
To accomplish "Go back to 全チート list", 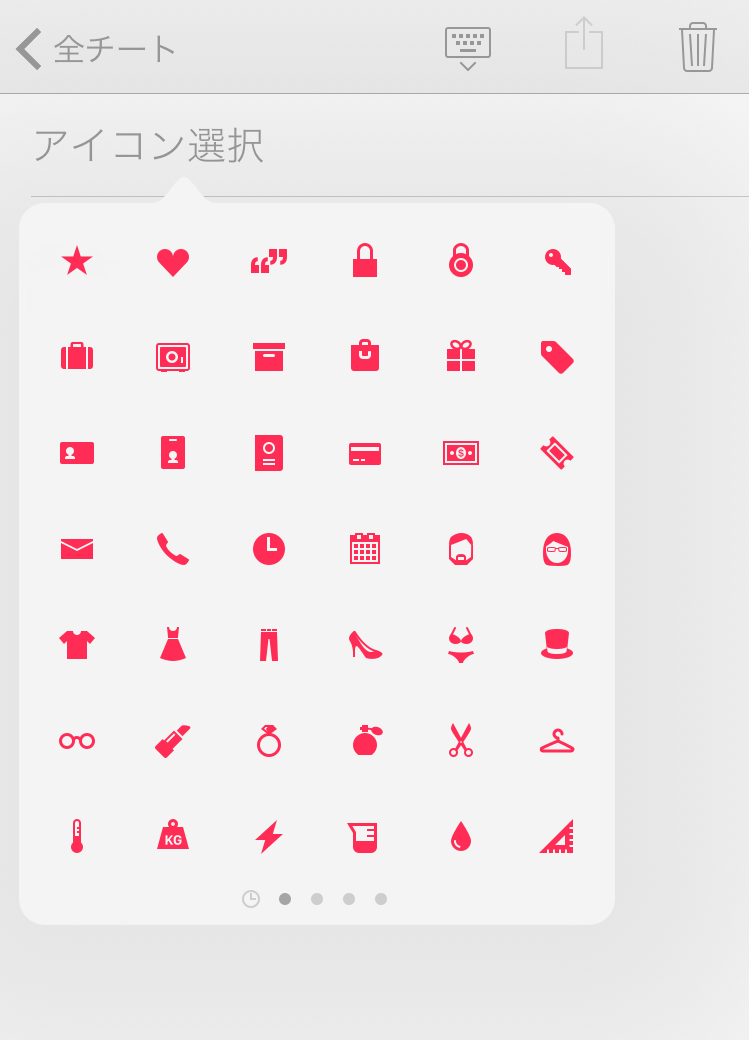I will [x=95, y=48].
